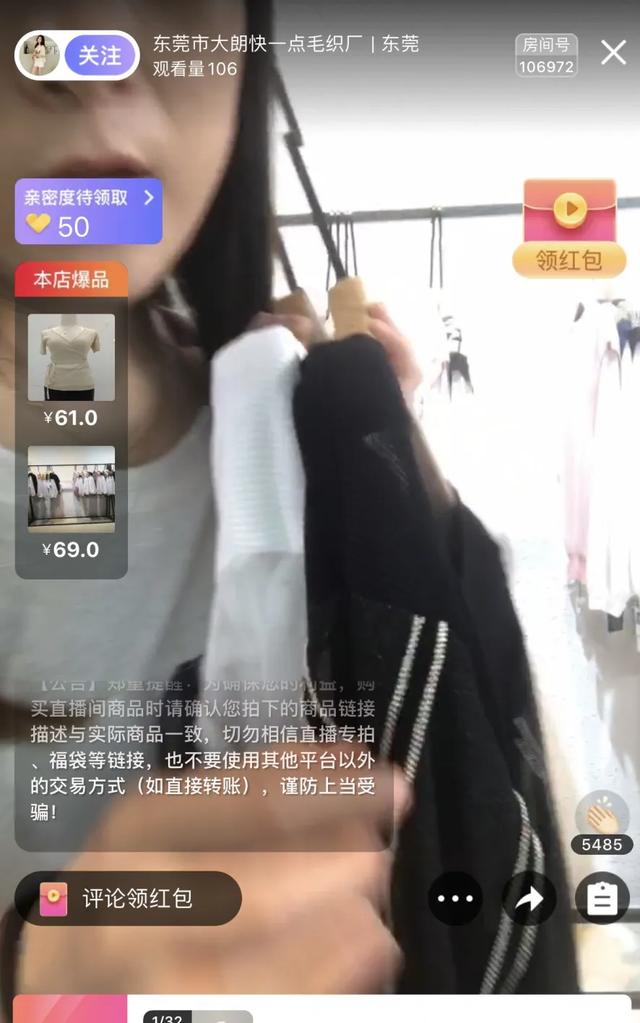Tap 评论领红包 to comment
The width and height of the screenshot is (640, 1023).
coord(128,898)
